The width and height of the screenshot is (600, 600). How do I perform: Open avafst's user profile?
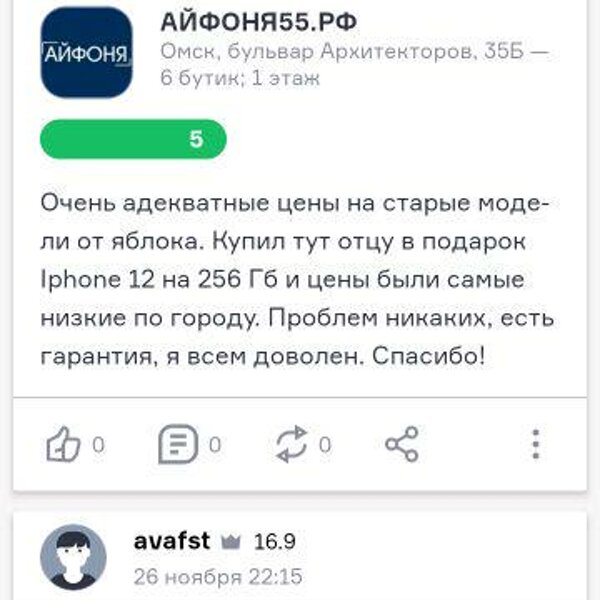[x=171, y=541]
